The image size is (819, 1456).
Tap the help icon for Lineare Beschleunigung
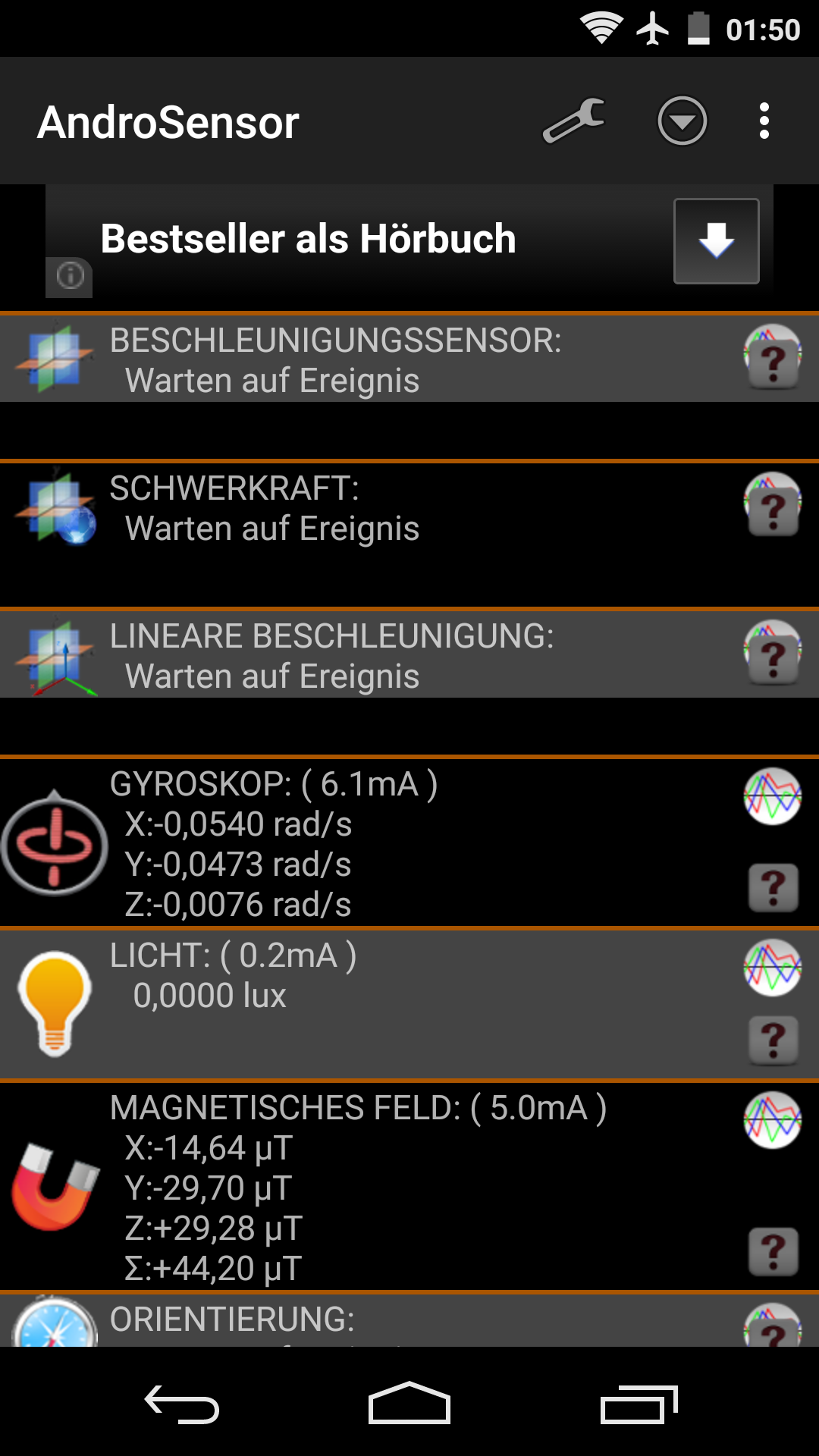click(772, 653)
